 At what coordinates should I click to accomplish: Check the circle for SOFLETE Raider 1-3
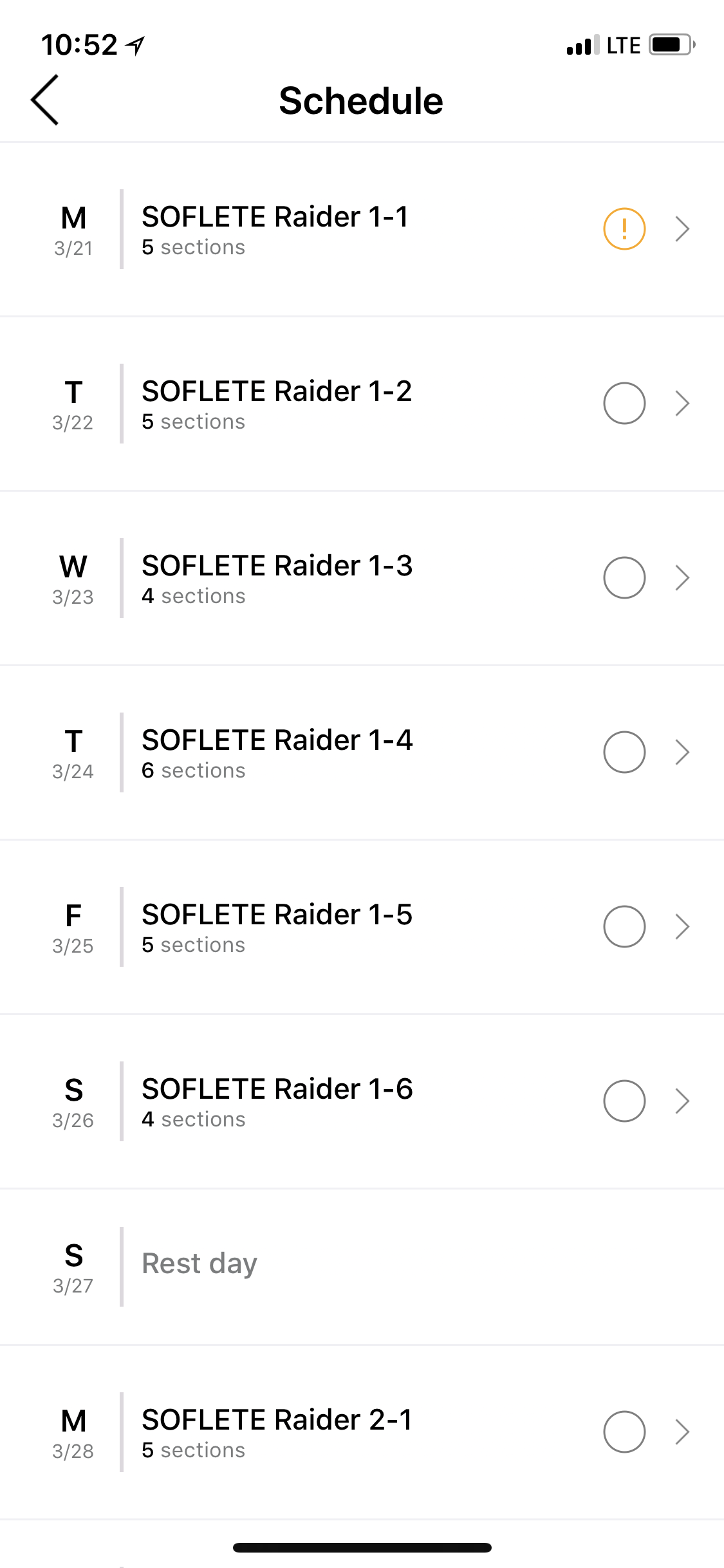(x=624, y=577)
